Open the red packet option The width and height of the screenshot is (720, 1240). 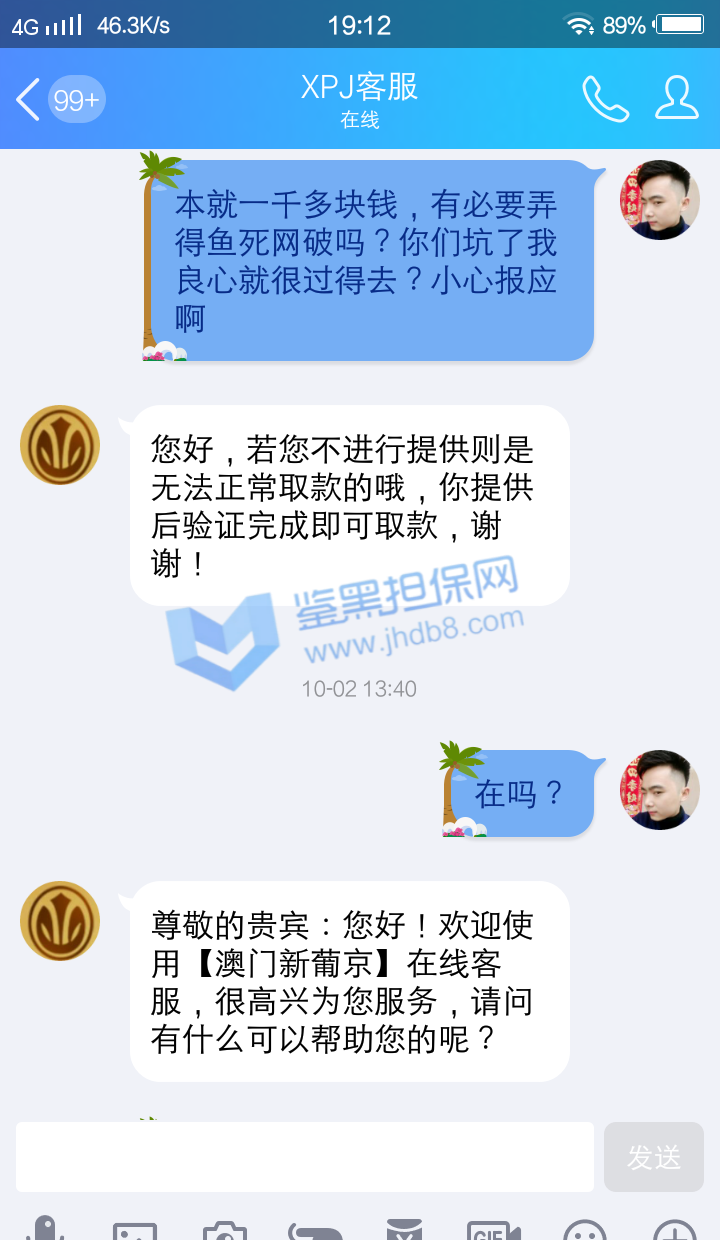pyautogui.click(x=404, y=1230)
